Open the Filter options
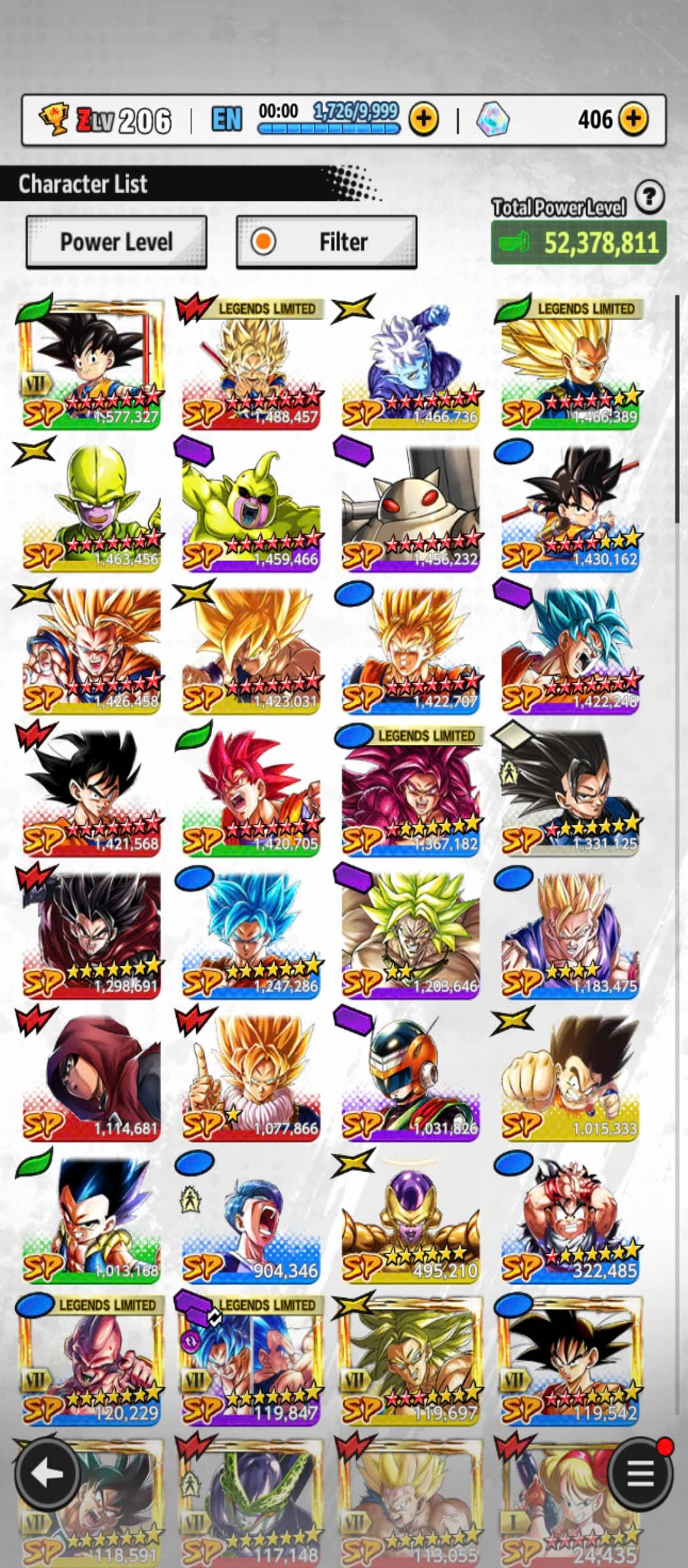The height and width of the screenshot is (1568, 688). (327, 242)
